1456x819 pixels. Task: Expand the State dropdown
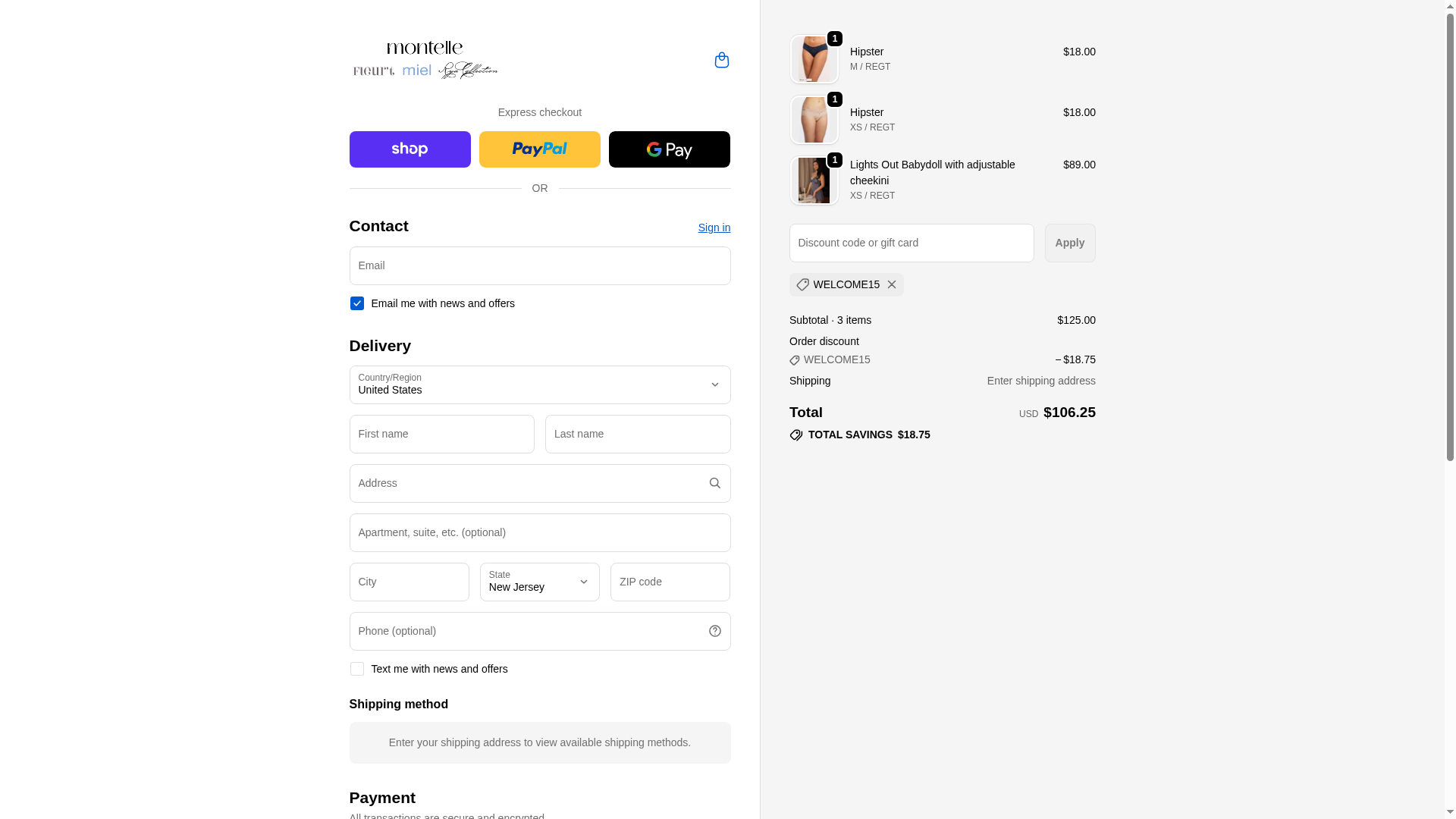(x=539, y=582)
